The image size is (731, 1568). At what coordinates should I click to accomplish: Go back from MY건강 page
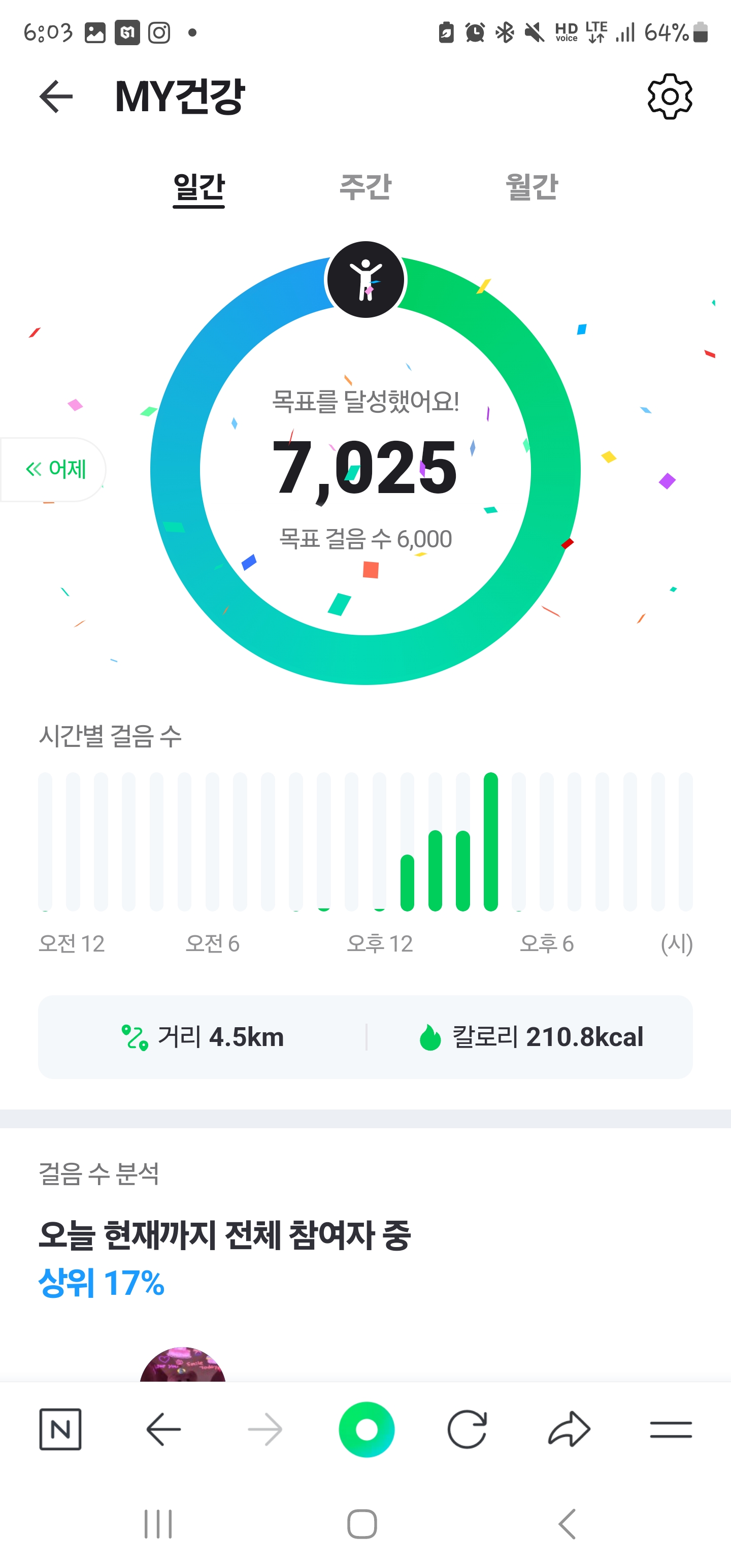(x=56, y=97)
